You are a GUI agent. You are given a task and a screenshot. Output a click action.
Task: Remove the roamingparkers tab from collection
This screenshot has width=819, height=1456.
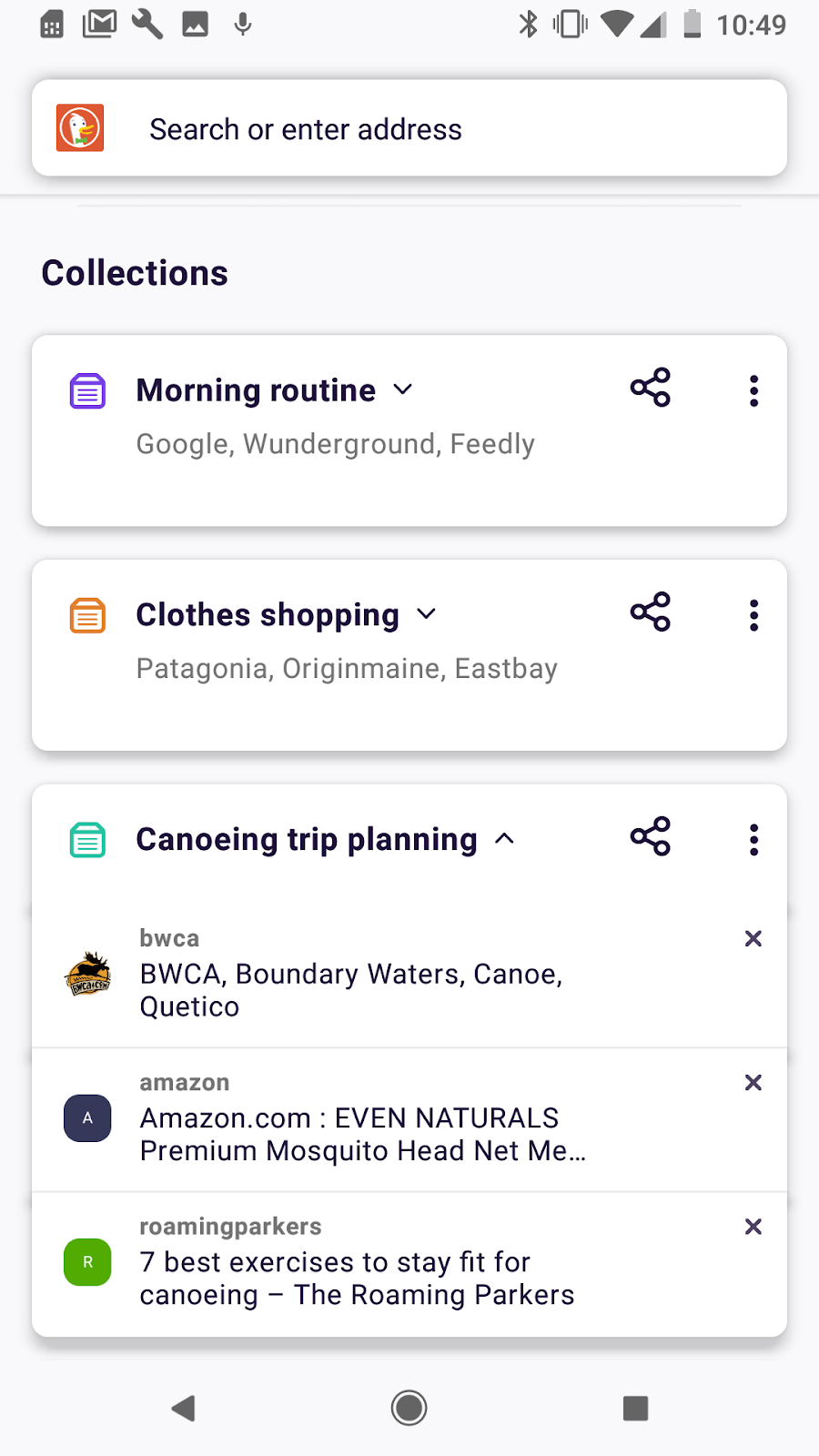(x=753, y=1227)
